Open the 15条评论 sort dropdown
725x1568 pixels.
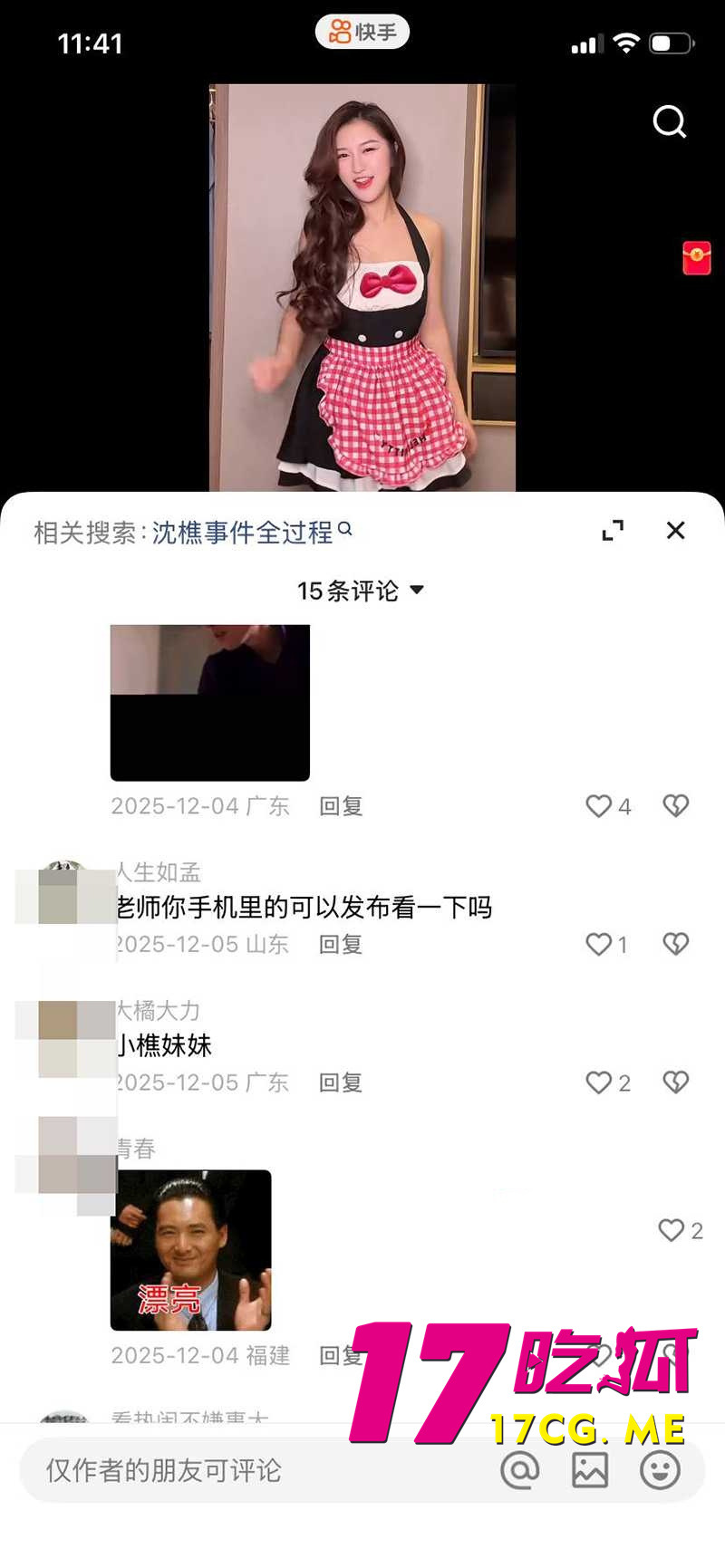point(361,589)
